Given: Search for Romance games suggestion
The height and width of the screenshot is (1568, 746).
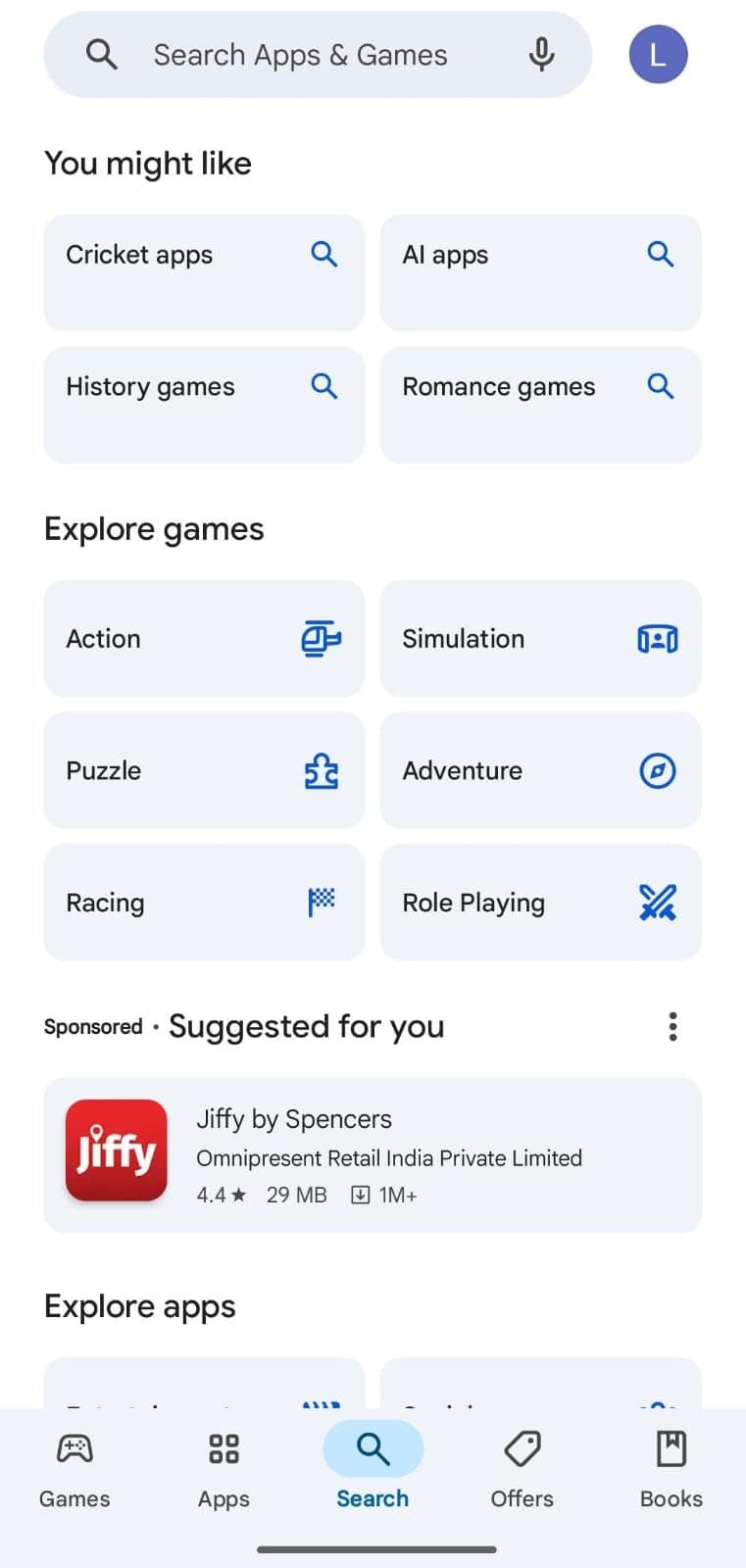Looking at the screenshot, I should tap(660, 386).
